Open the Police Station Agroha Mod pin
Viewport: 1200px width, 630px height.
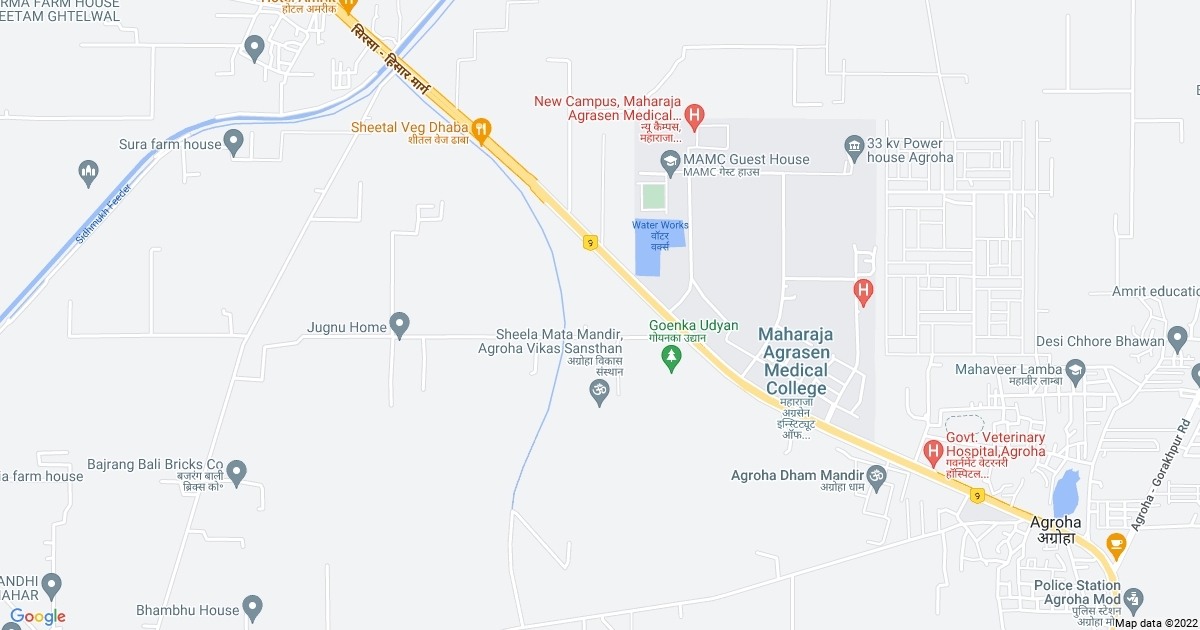click(x=1133, y=600)
